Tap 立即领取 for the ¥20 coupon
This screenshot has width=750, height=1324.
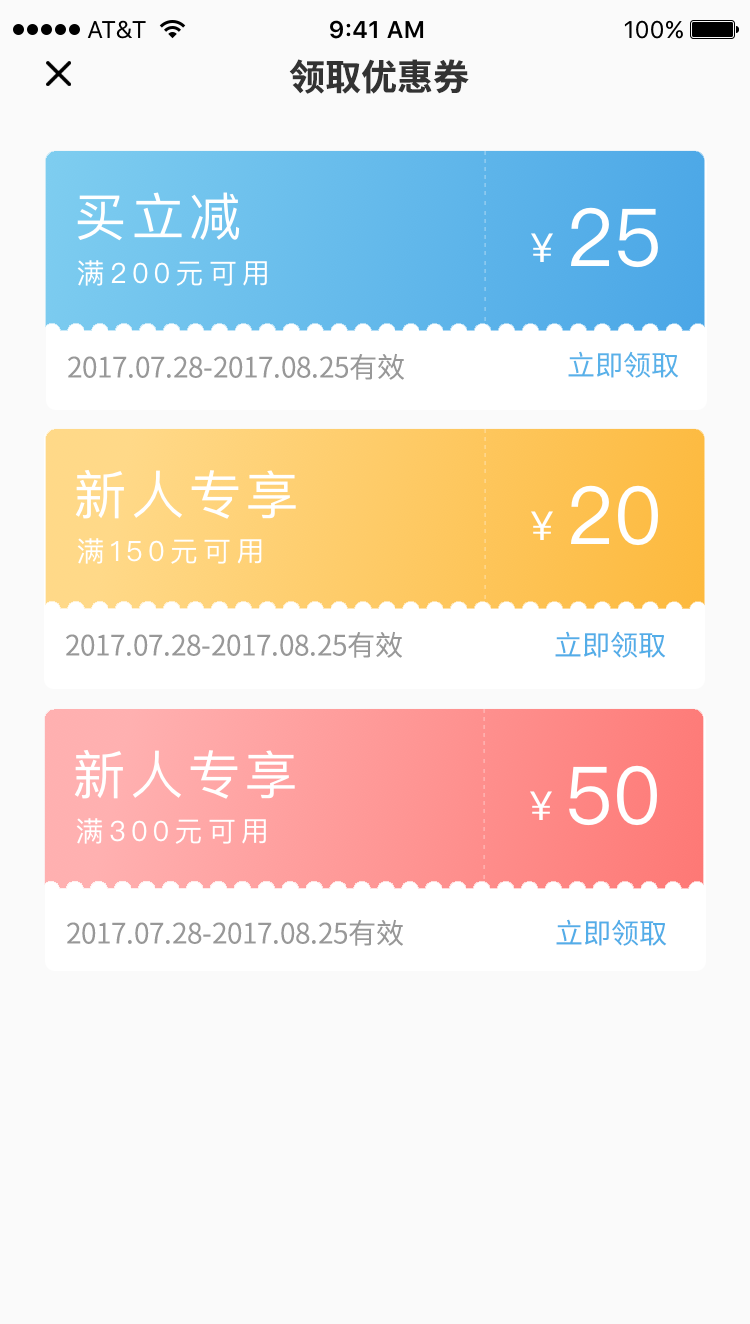click(610, 645)
